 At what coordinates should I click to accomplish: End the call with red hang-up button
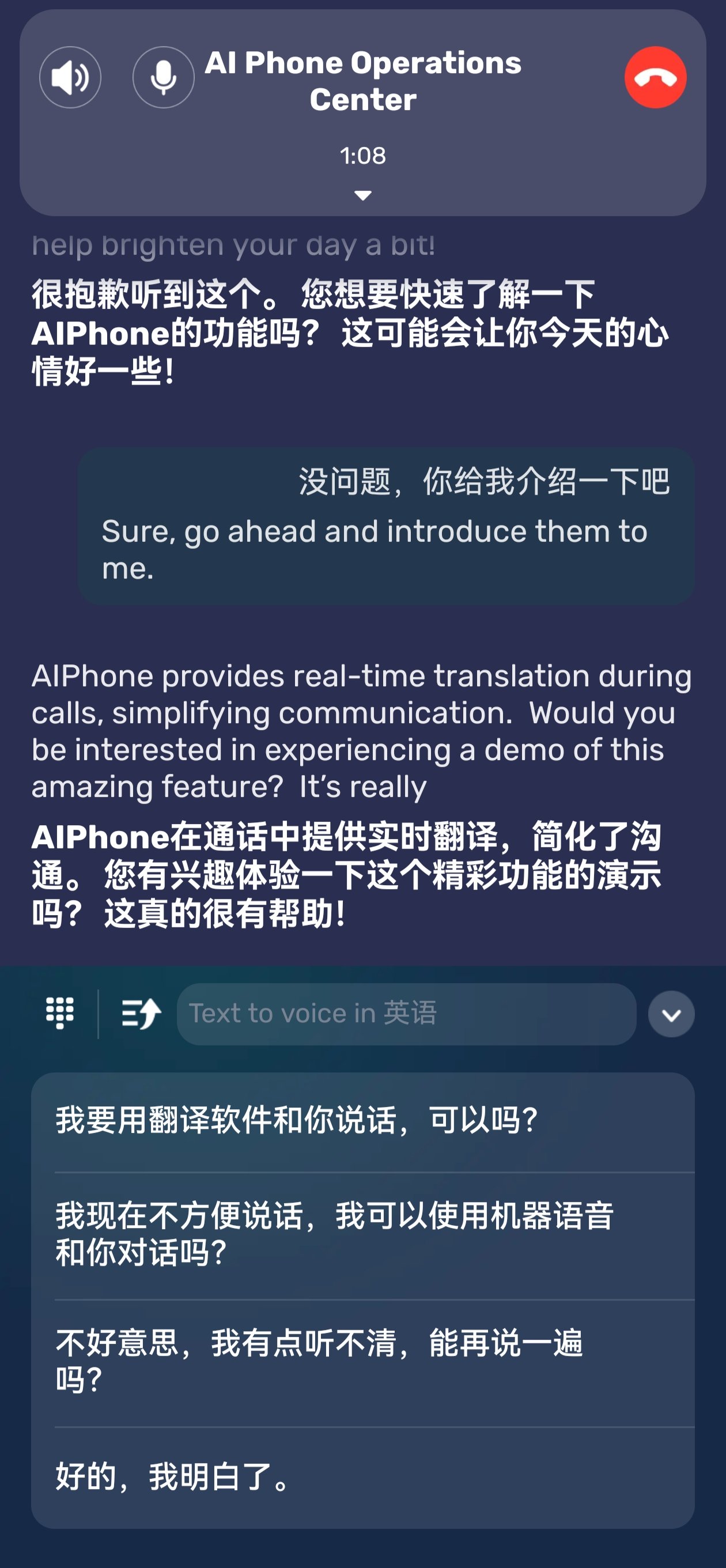[x=655, y=77]
